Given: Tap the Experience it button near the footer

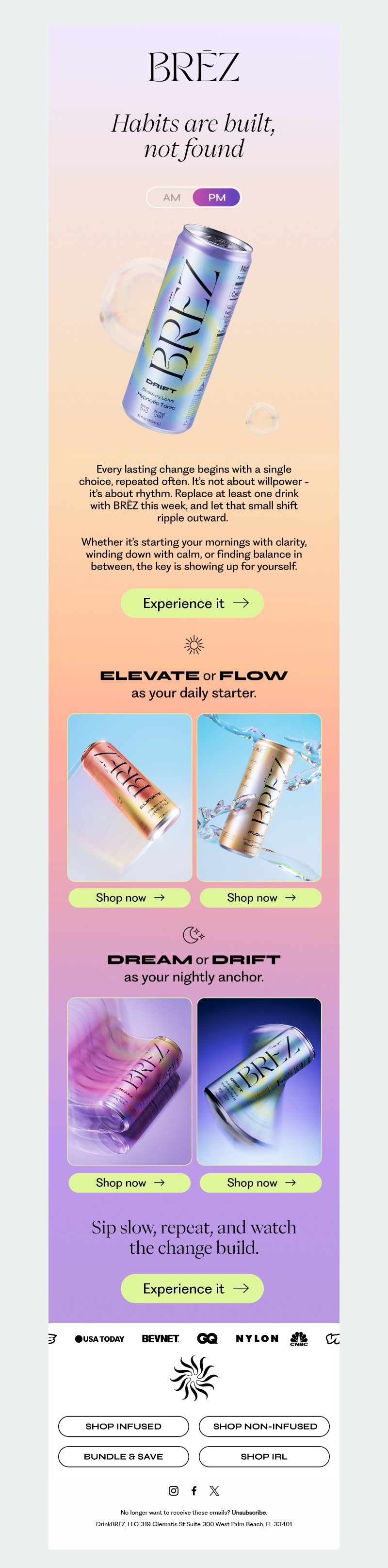Looking at the screenshot, I should (192, 1288).
